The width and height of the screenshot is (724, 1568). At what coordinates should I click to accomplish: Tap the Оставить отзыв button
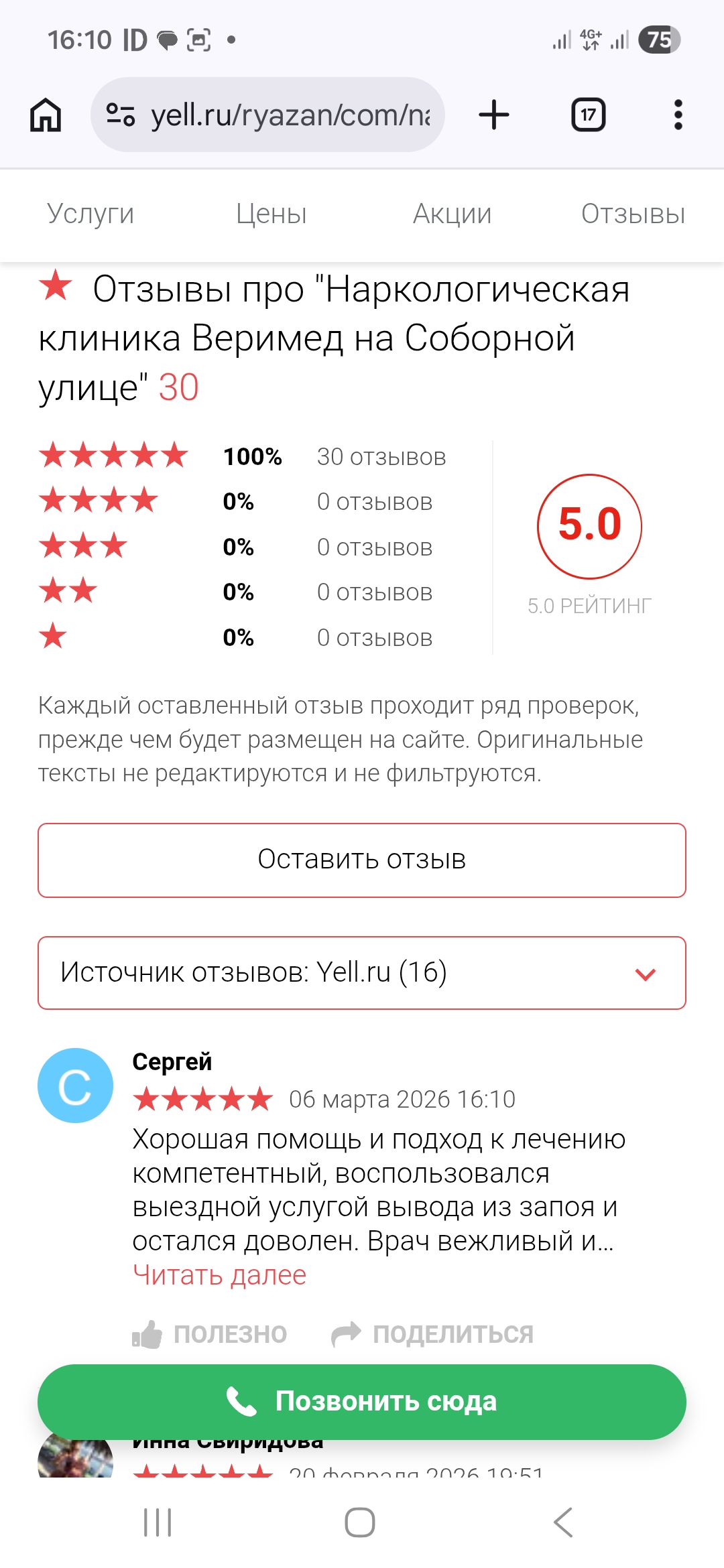click(362, 860)
